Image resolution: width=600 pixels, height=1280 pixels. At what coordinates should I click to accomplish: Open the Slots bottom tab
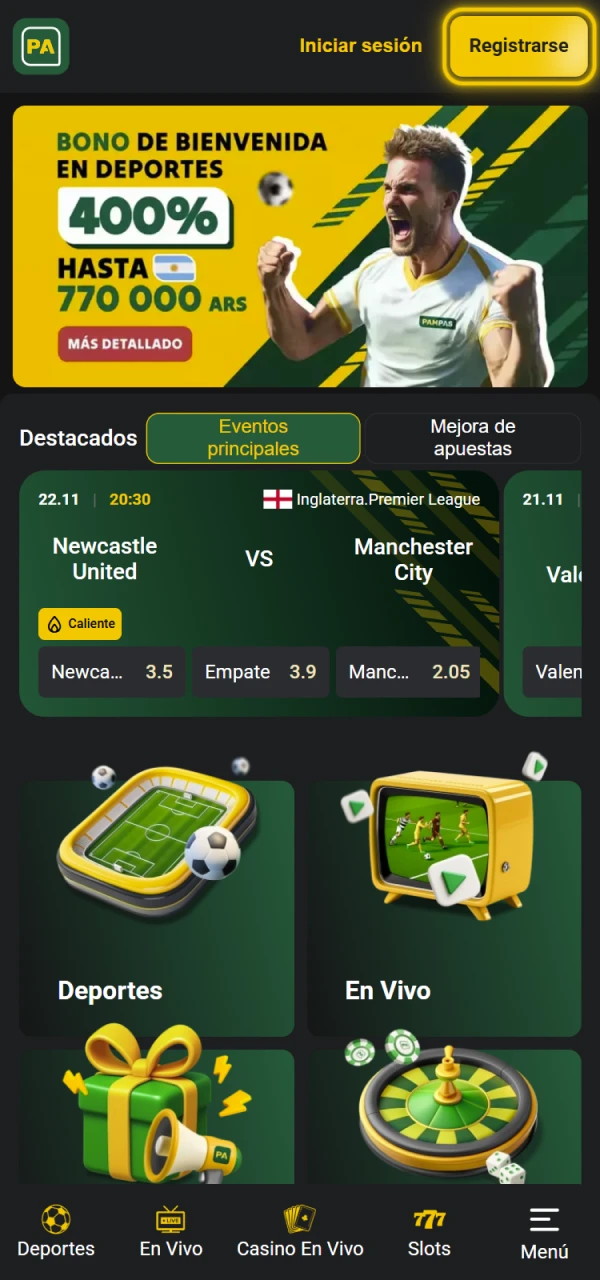tap(429, 1232)
